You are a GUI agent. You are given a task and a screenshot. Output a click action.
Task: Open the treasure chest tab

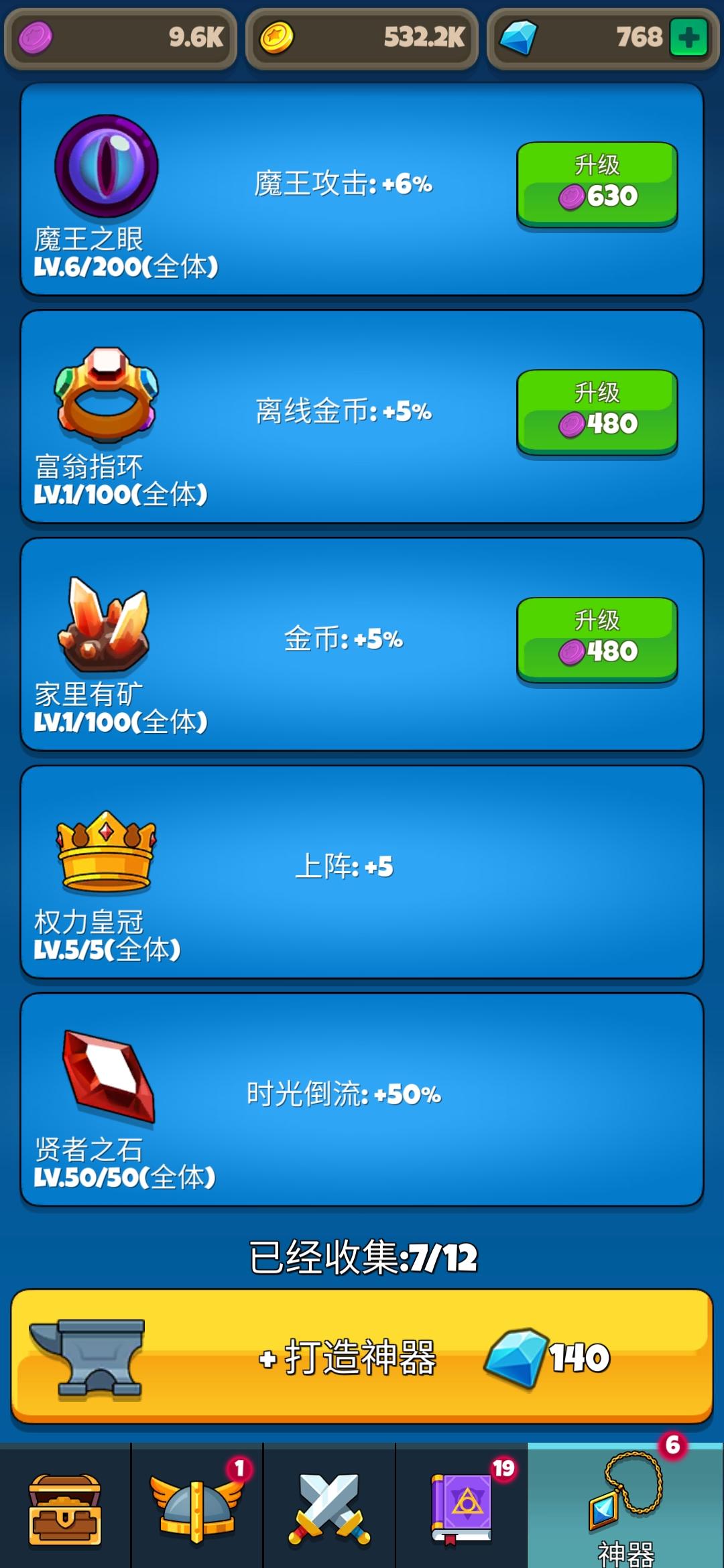pyautogui.click(x=65, y=1505)
